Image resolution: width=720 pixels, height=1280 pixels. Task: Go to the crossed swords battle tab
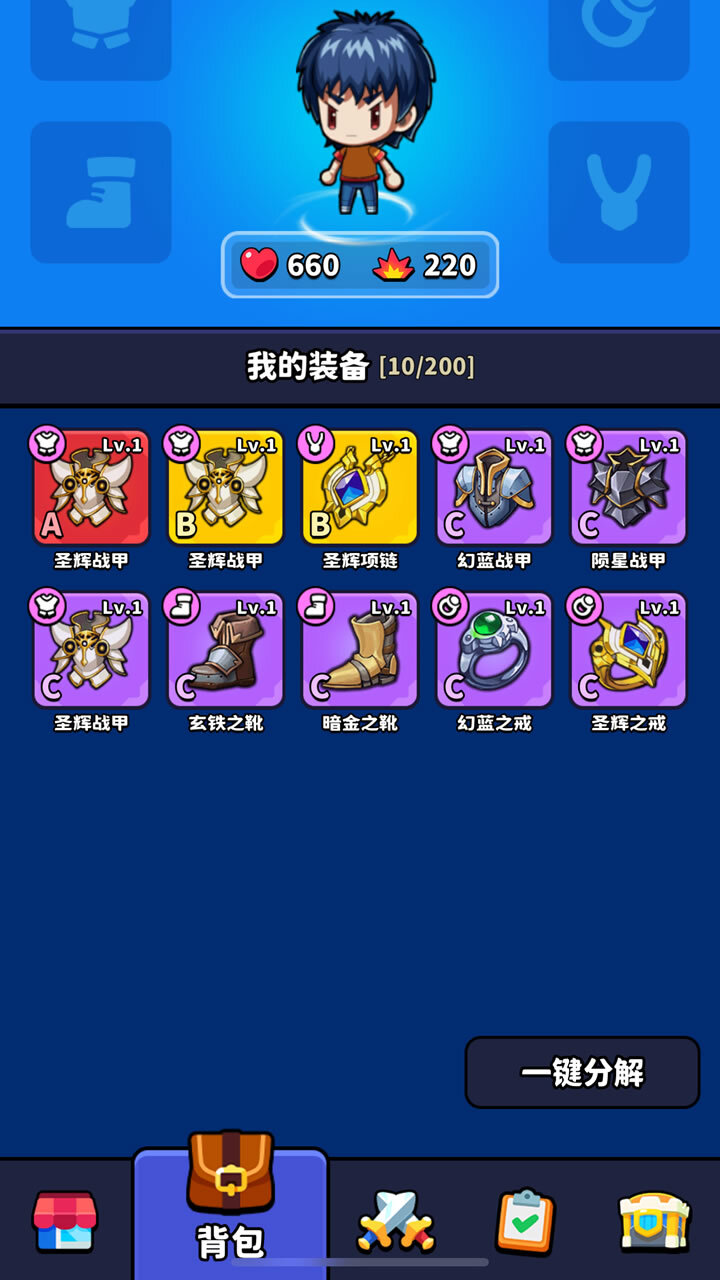(x=396, y=1221)
